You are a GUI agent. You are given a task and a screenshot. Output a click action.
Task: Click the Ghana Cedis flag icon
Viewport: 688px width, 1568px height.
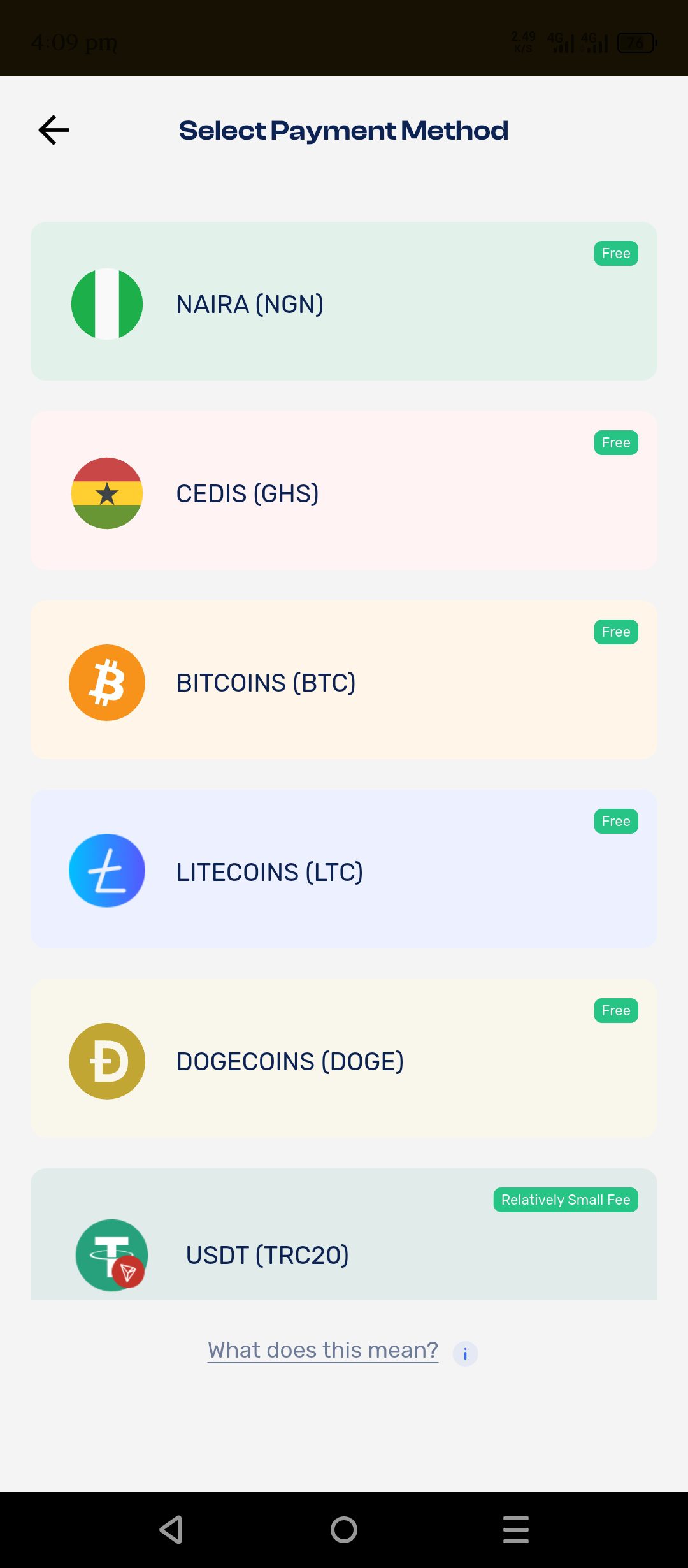106,493
